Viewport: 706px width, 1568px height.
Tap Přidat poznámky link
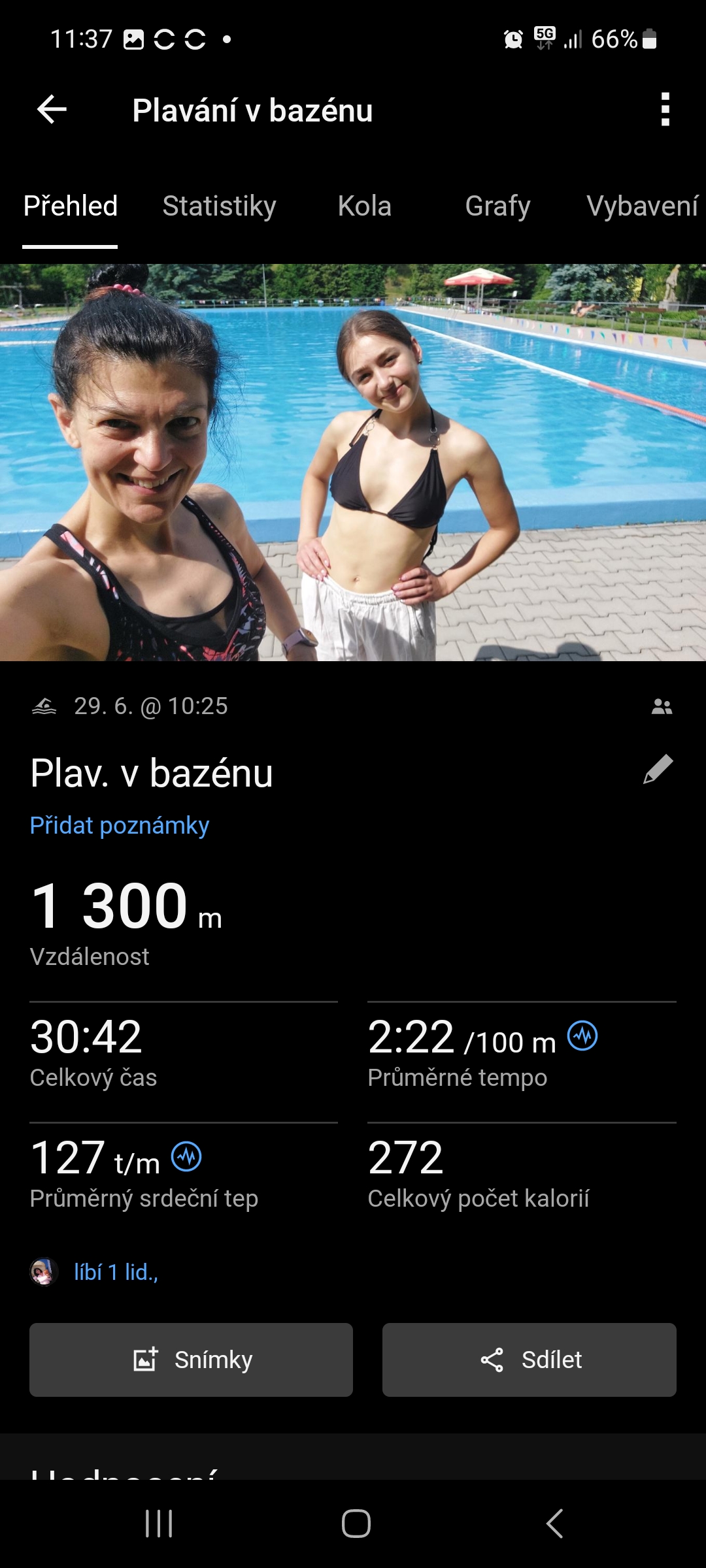click(x=120, y=826)
